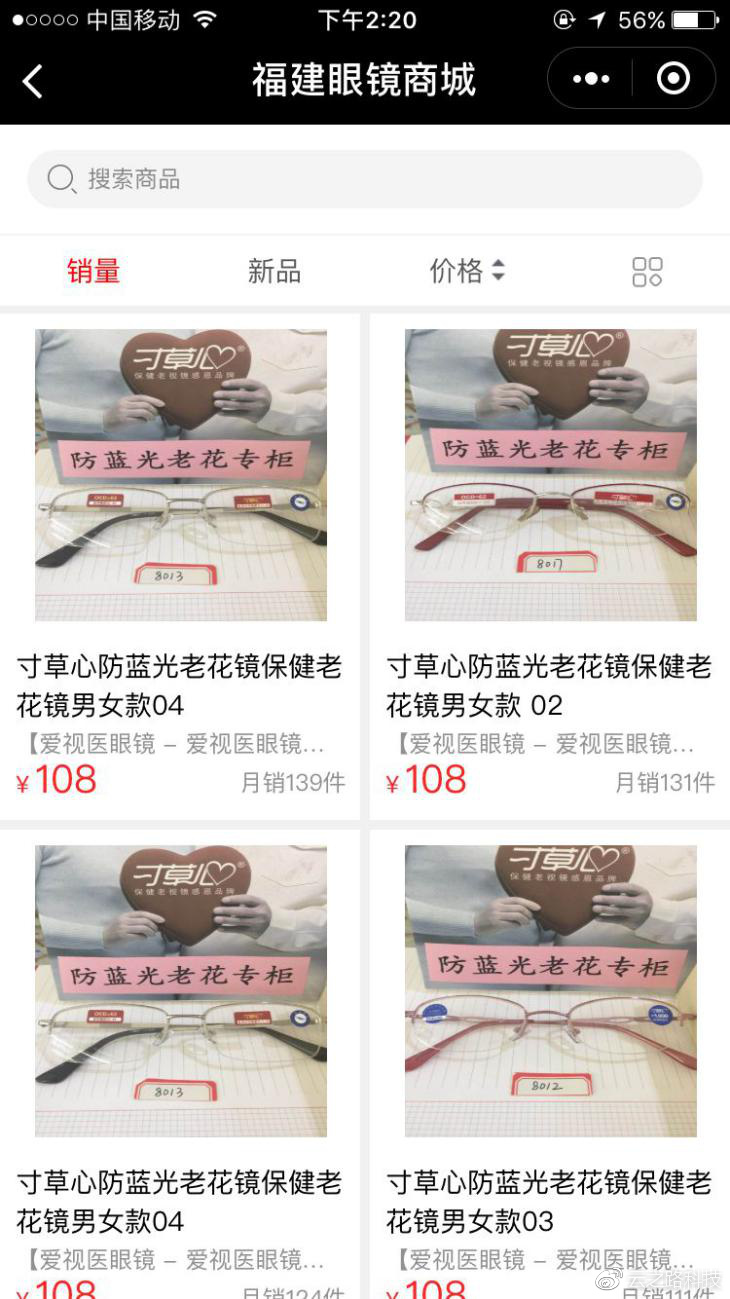Viewport: 730px width, 1299px height.
Task: Toggle the grid layout view icon
Action: pos(647,272)
